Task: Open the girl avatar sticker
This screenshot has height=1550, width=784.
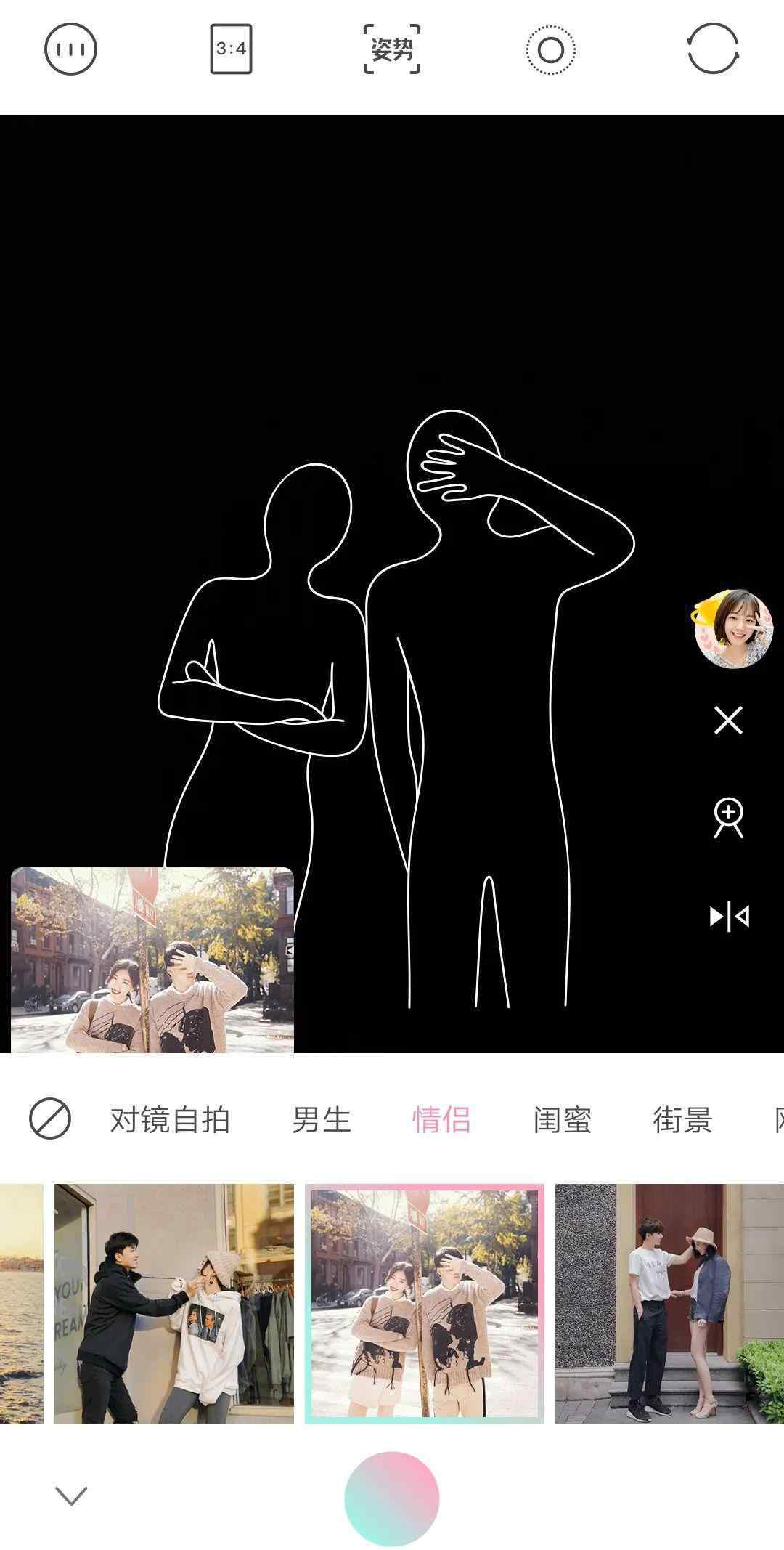Action: click(x=732, y=628)
